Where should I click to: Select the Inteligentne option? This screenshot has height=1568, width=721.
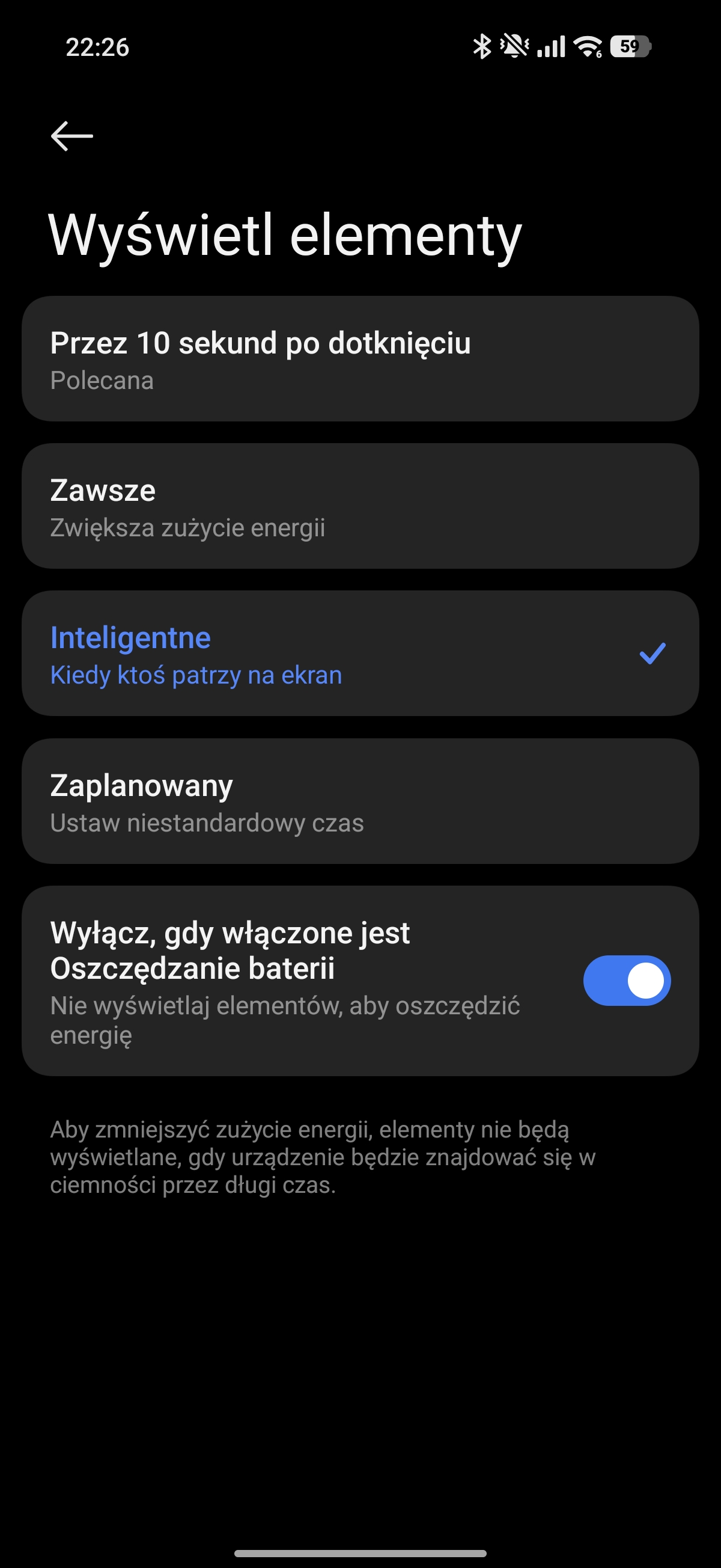[359, 654]
